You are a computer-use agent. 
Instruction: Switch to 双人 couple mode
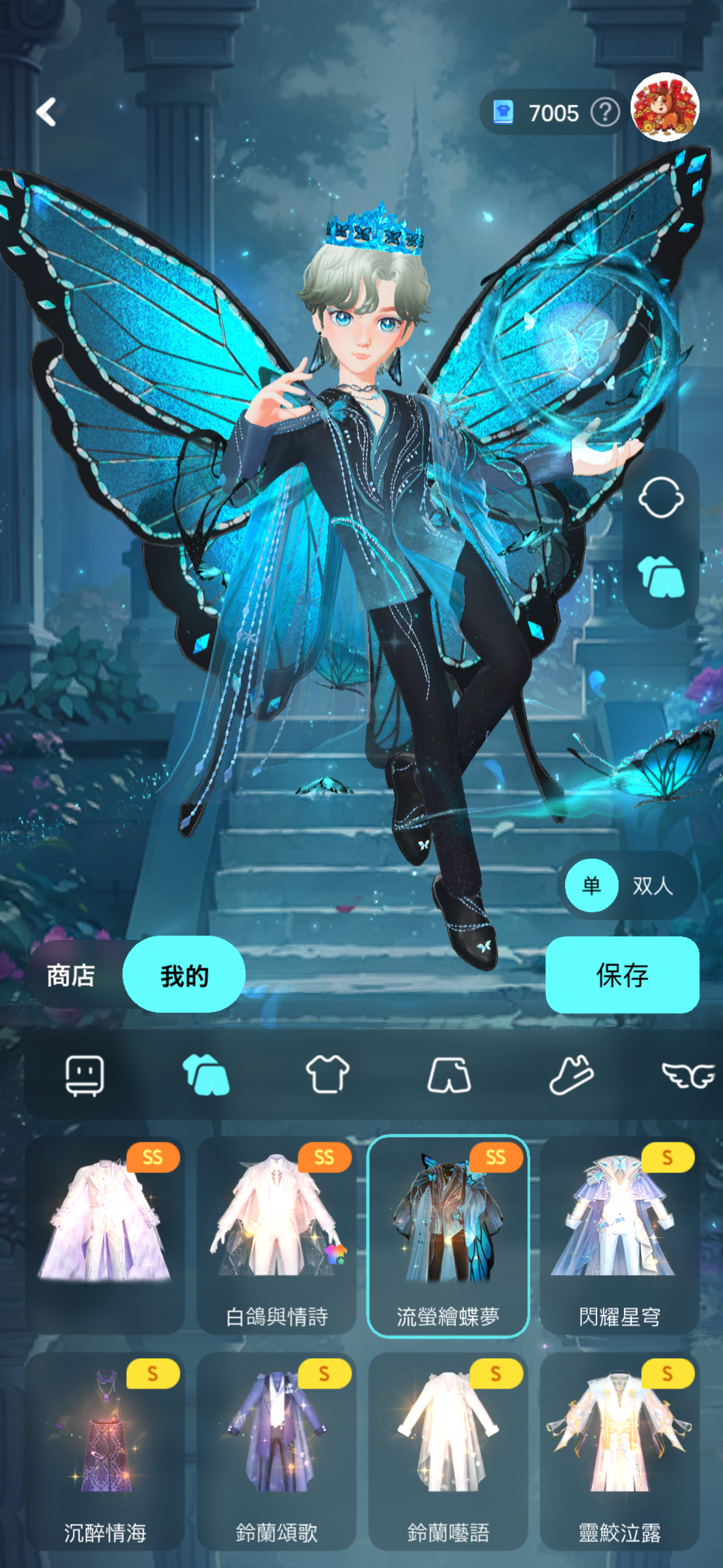click(x=652, y=886)
